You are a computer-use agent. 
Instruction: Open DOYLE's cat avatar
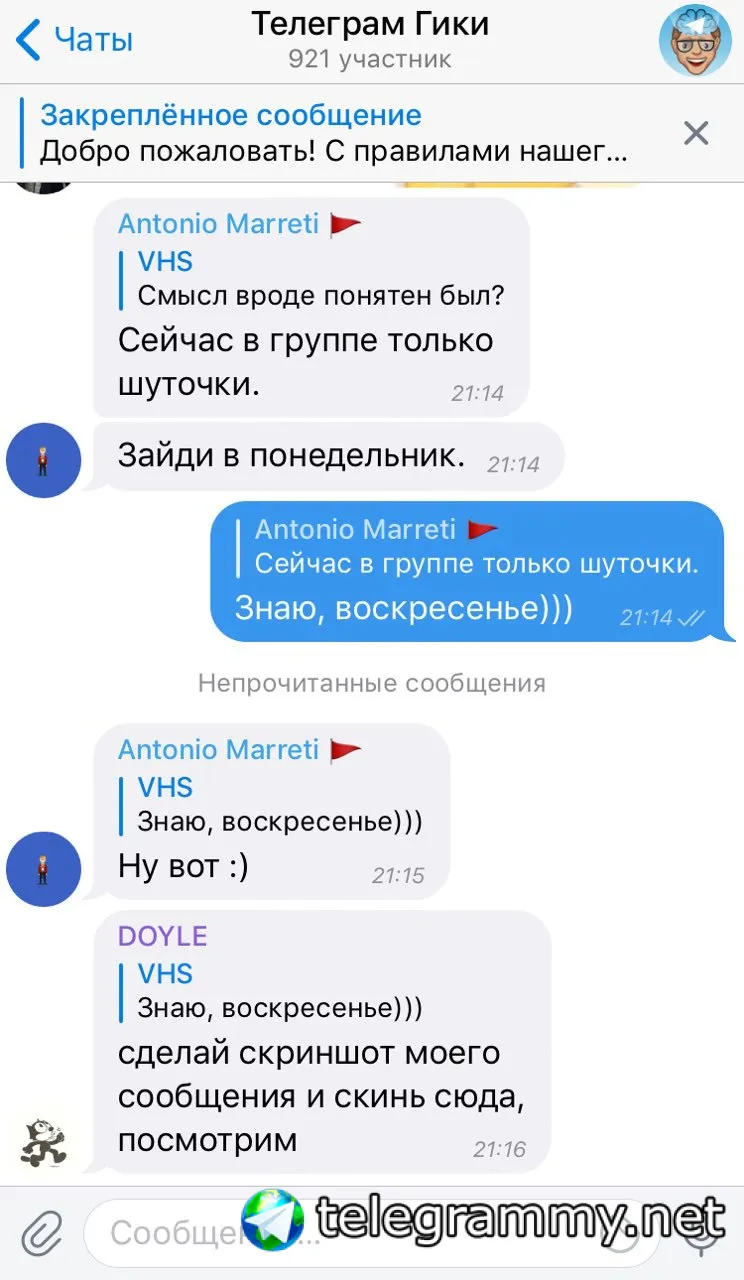pos(43,1142)
